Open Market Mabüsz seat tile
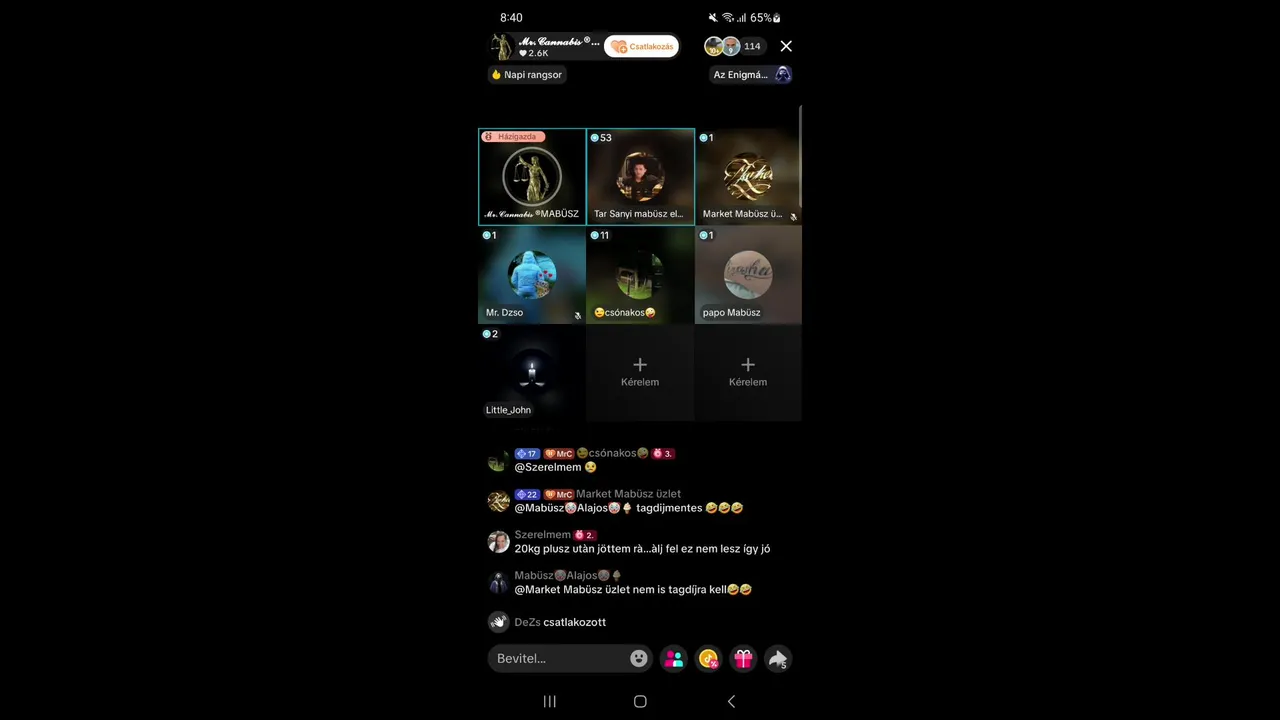Image resolution: width=1280 pixels, height=720 pixels. tap(748, 177)
